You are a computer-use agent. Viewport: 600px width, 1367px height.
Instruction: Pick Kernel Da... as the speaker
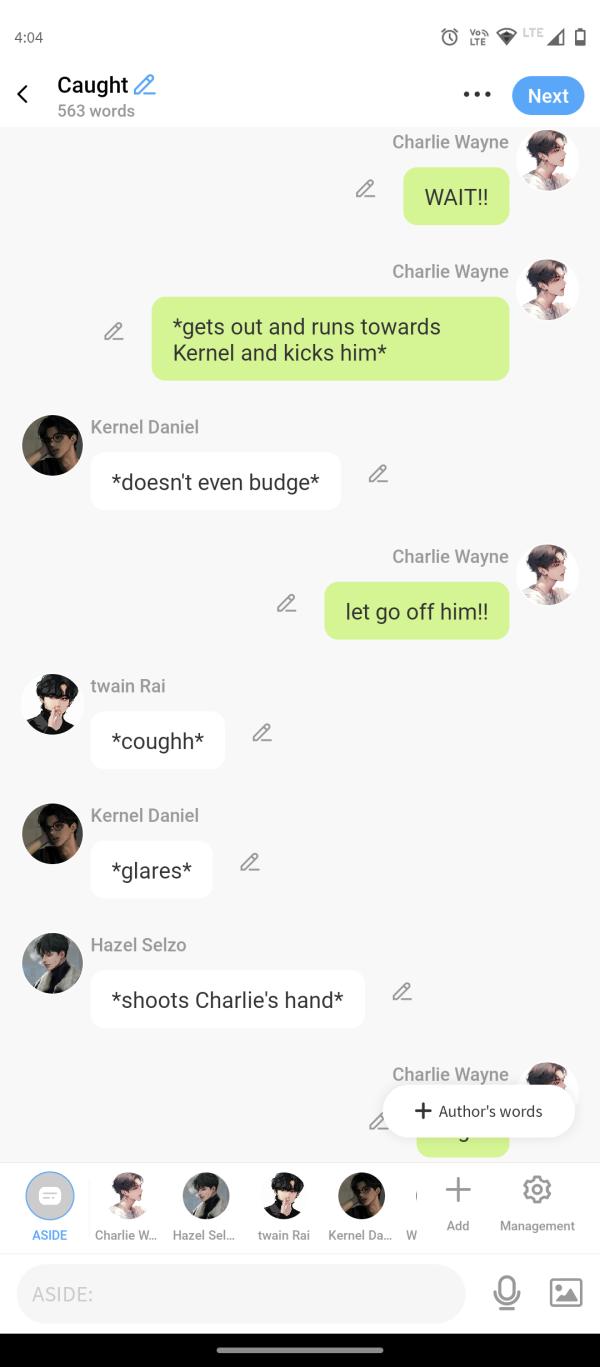click(361, 1205)
